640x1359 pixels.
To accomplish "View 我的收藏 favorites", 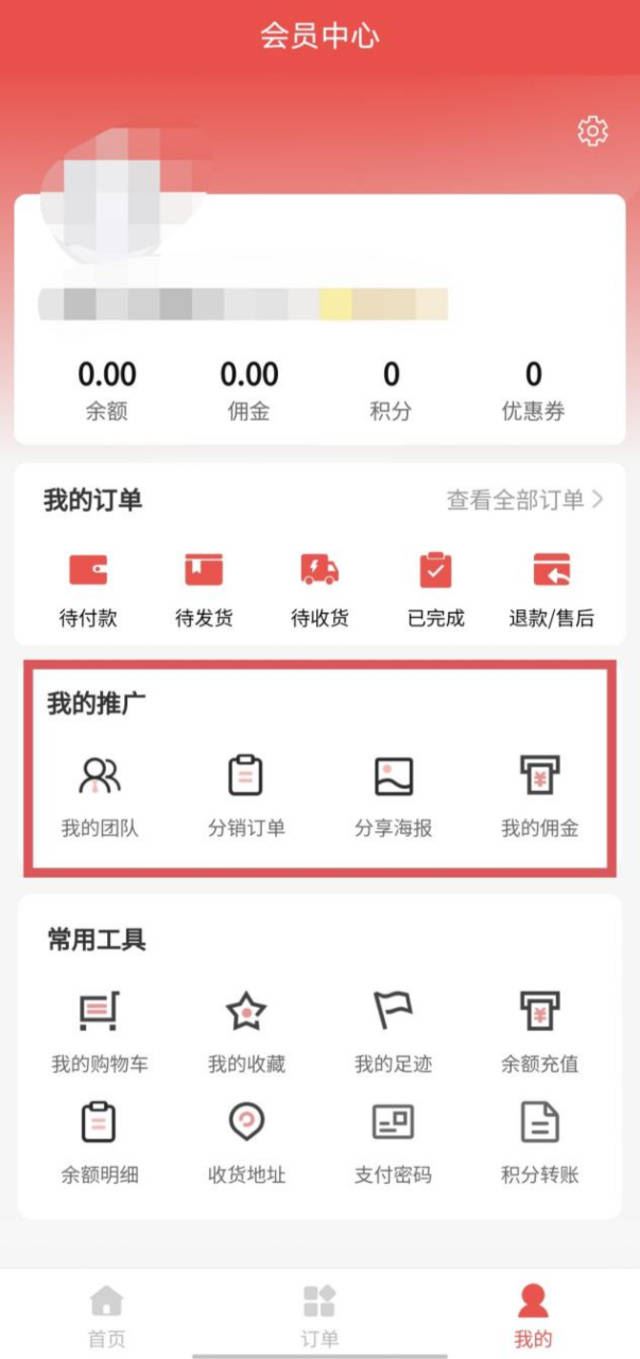I will 246,1030.
